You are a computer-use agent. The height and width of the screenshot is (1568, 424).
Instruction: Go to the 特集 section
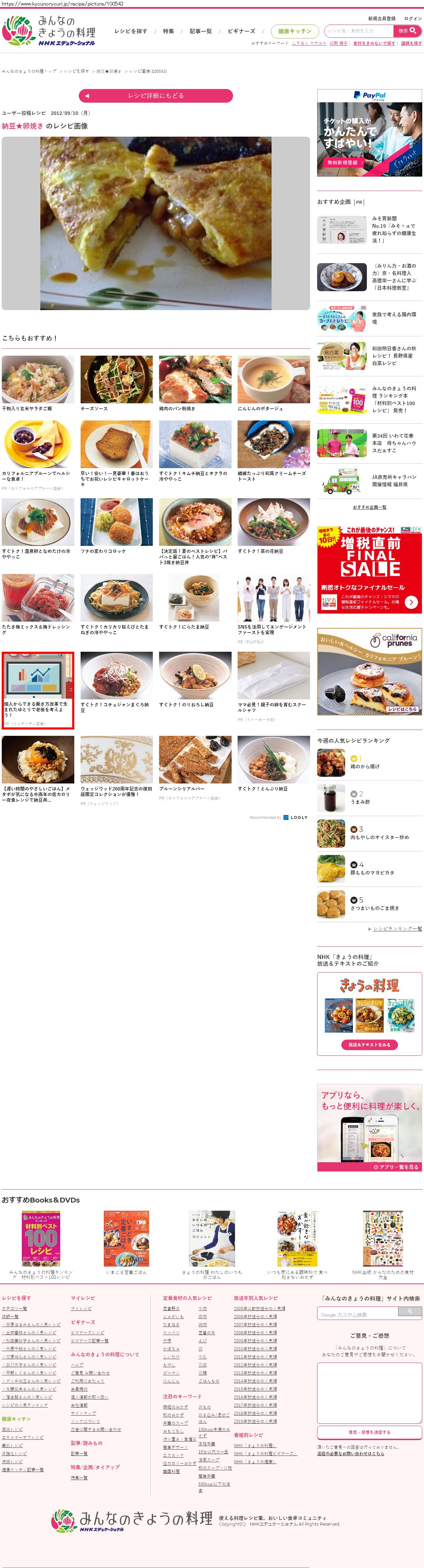coord(169,31)
